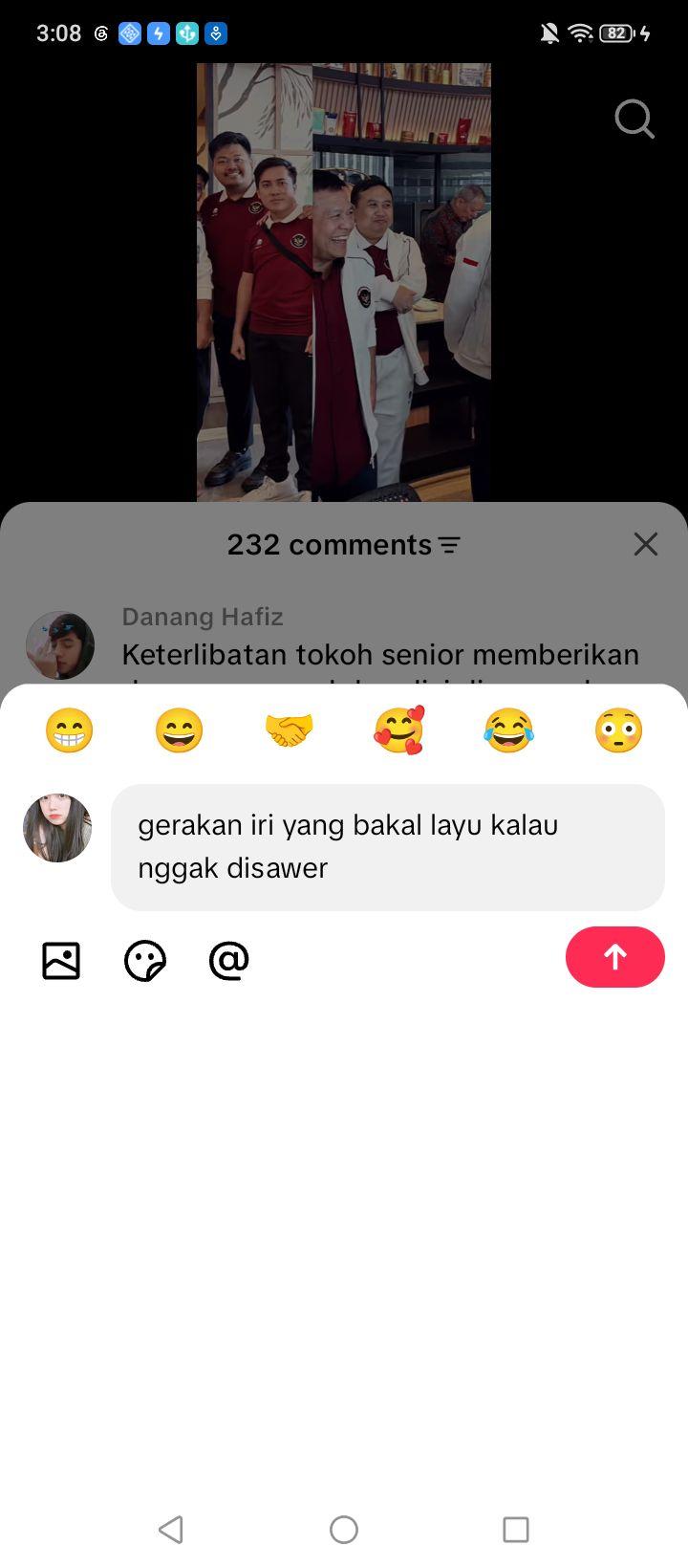Open the sticker picker
688x1568 pixels.
point(145,961)
